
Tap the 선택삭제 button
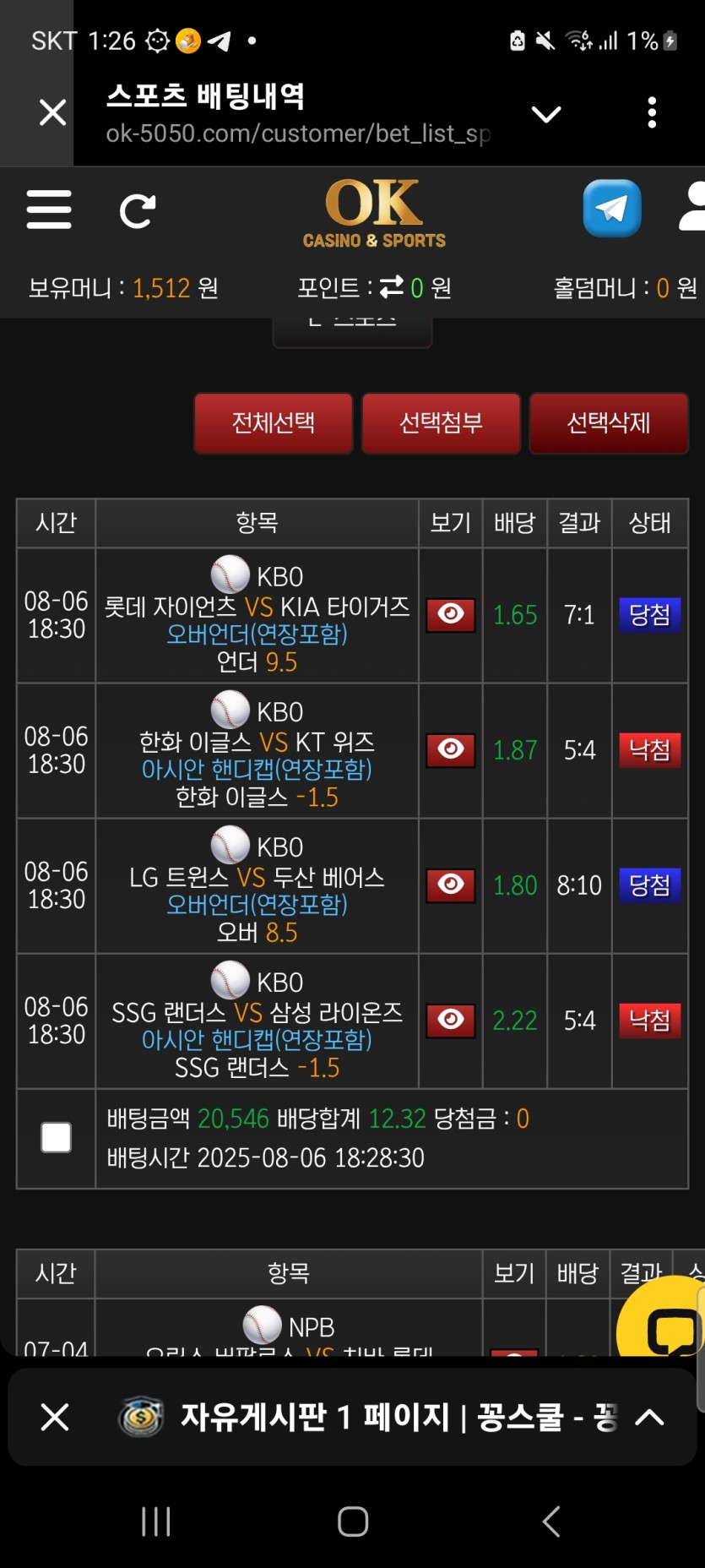pyautogui.click(x=608, y=423)
